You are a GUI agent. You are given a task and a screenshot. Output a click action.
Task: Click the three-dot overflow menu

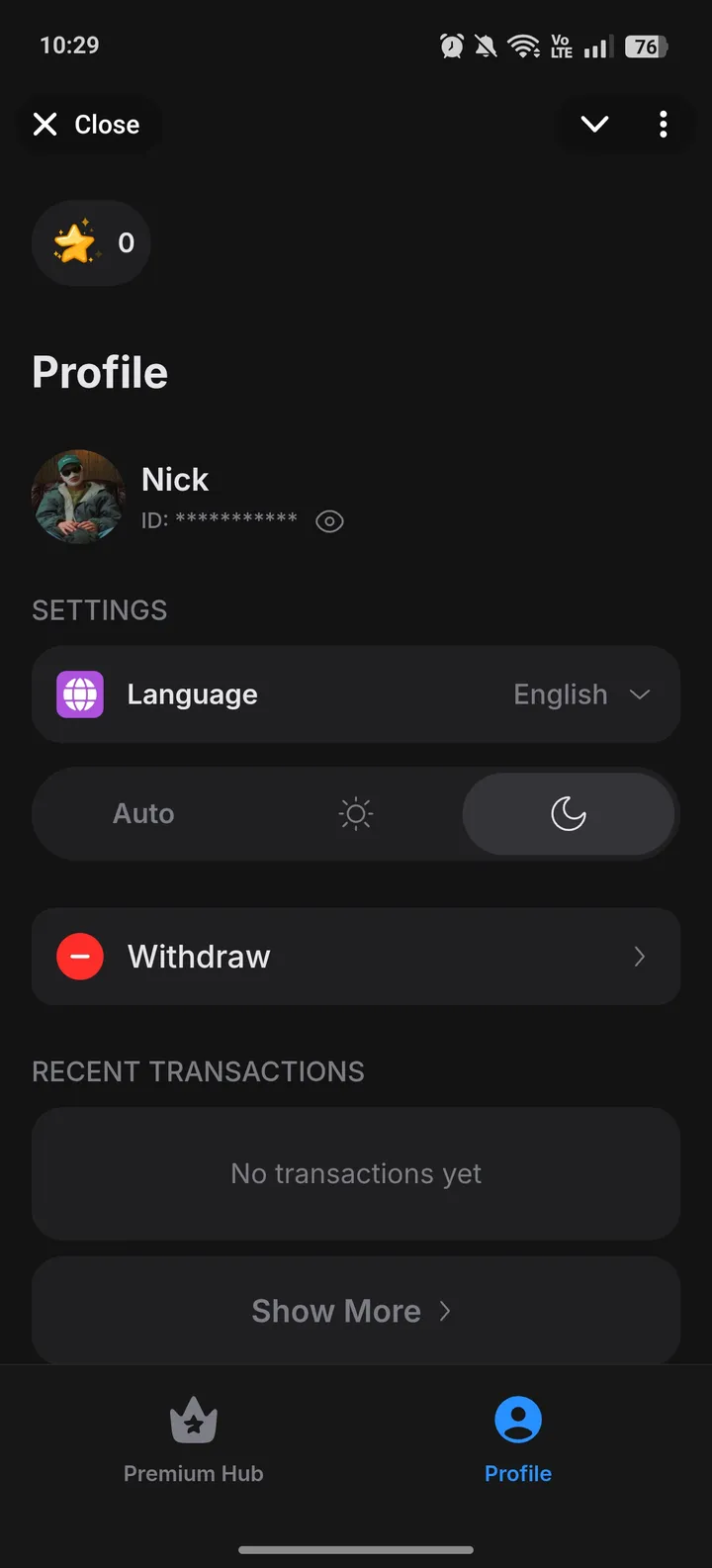click(664, 124)
